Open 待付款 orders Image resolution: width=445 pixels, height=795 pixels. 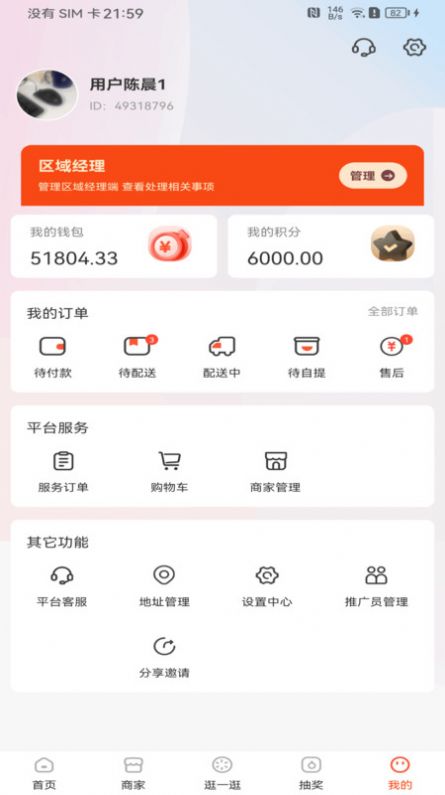(53, 357)
